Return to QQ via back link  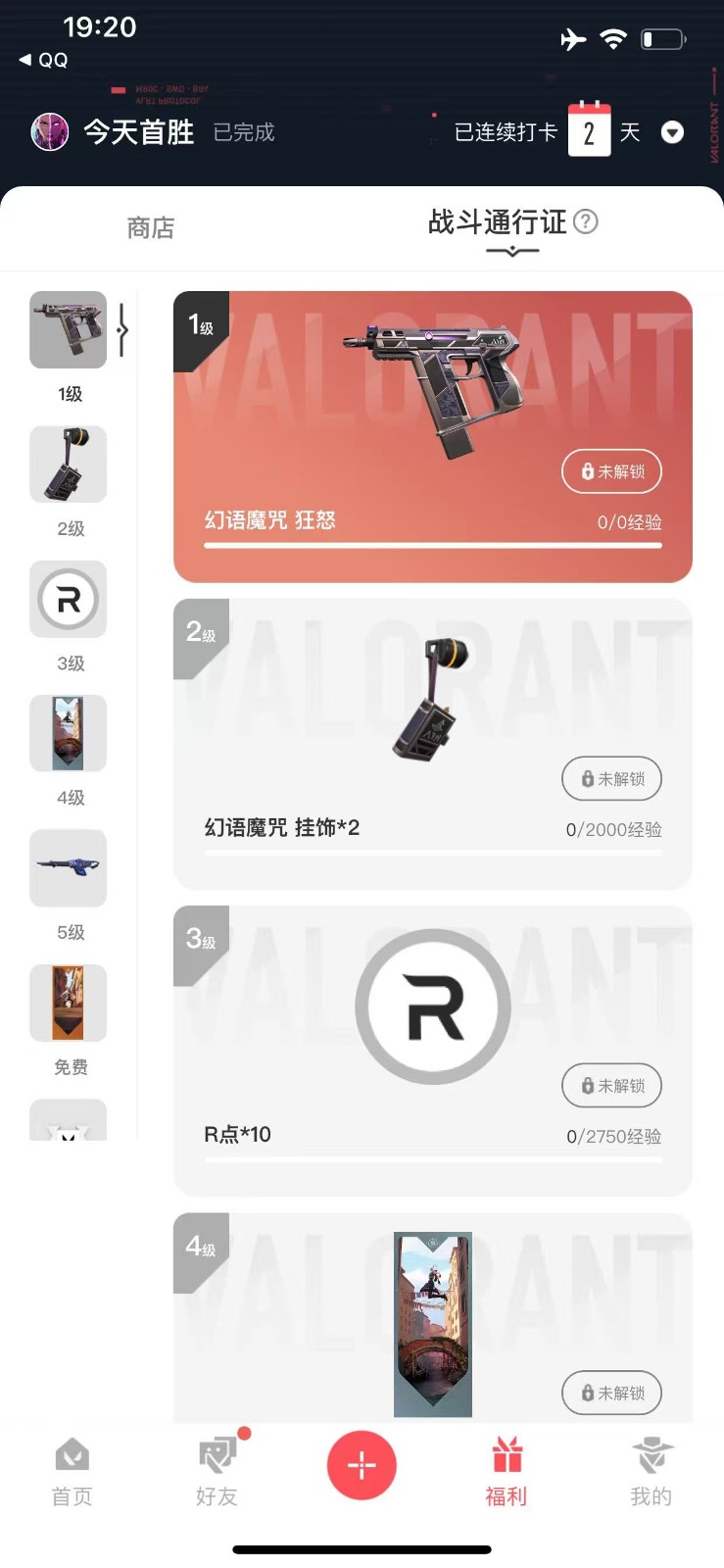[43, 60]
